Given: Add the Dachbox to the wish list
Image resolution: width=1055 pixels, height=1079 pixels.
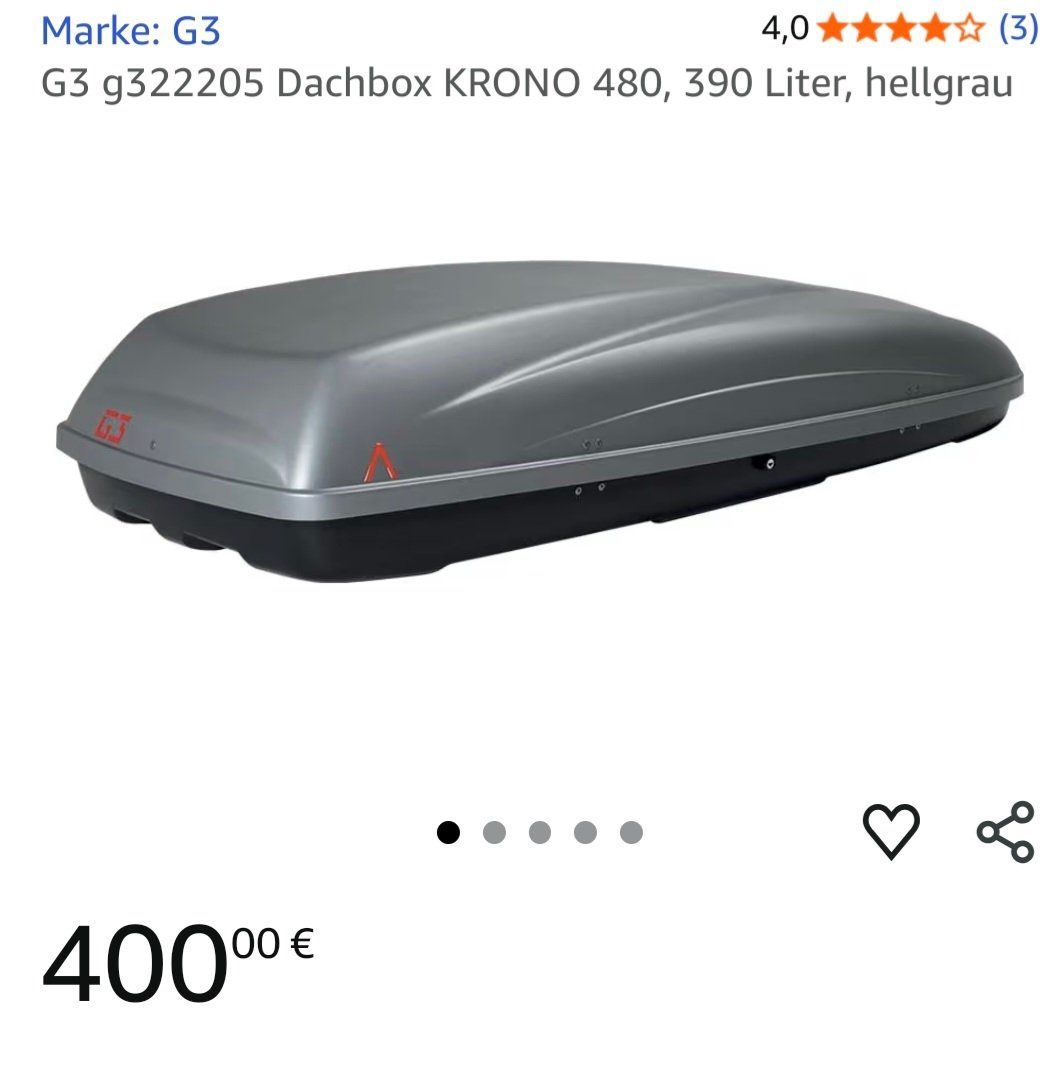Looking at the screenshot, I should 890,831.
